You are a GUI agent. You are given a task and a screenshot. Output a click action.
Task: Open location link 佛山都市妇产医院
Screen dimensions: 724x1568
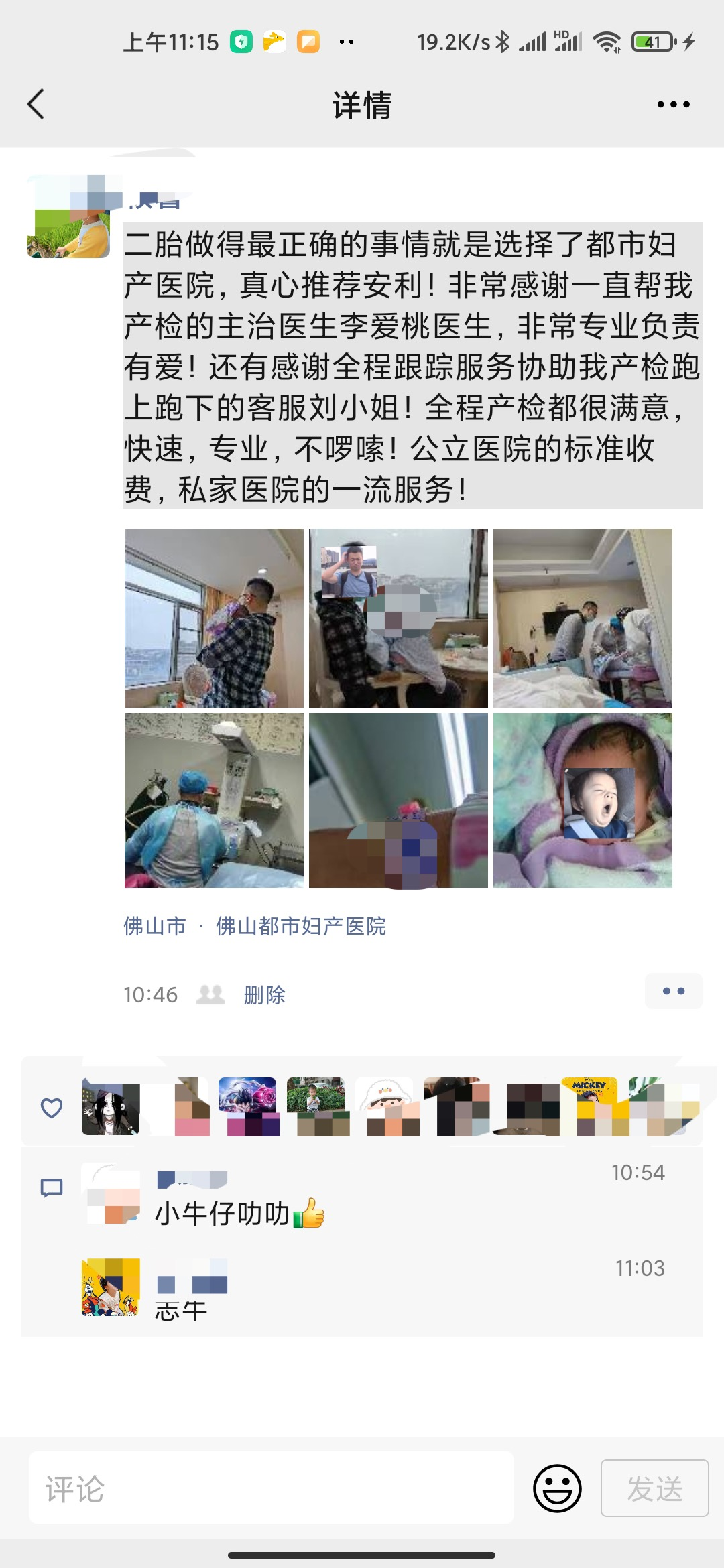(x=301, y=926)
